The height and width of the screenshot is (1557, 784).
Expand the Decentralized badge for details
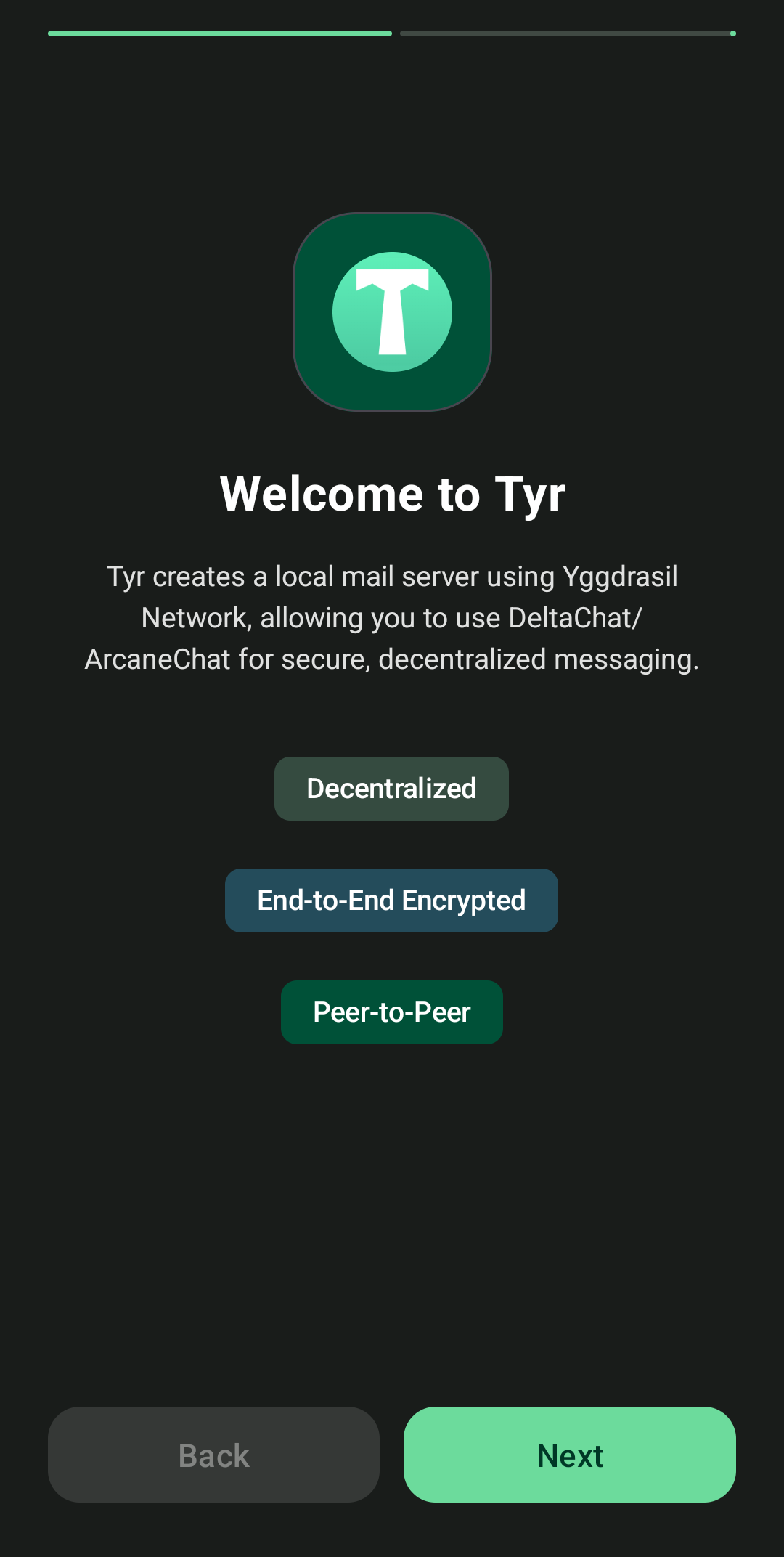[391, 788]
